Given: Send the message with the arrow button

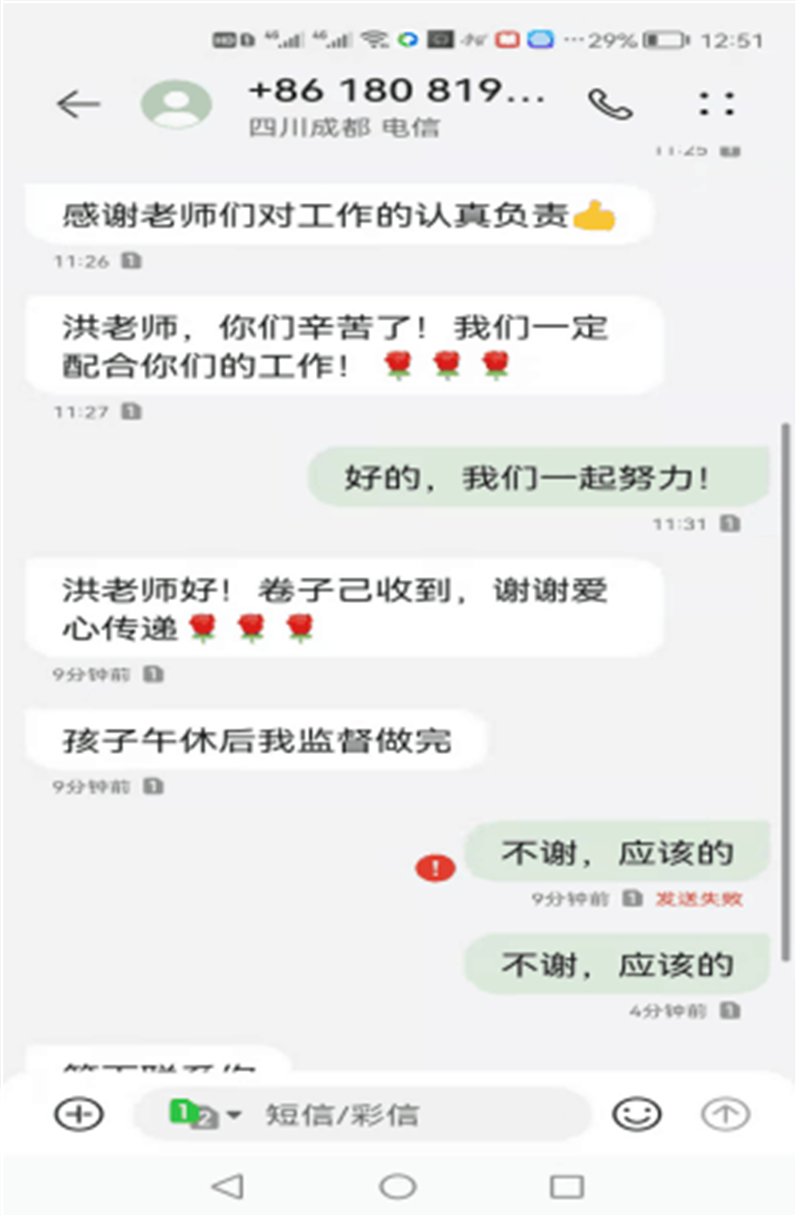Looking at the screenshot, I should (x=725, y=1114).
